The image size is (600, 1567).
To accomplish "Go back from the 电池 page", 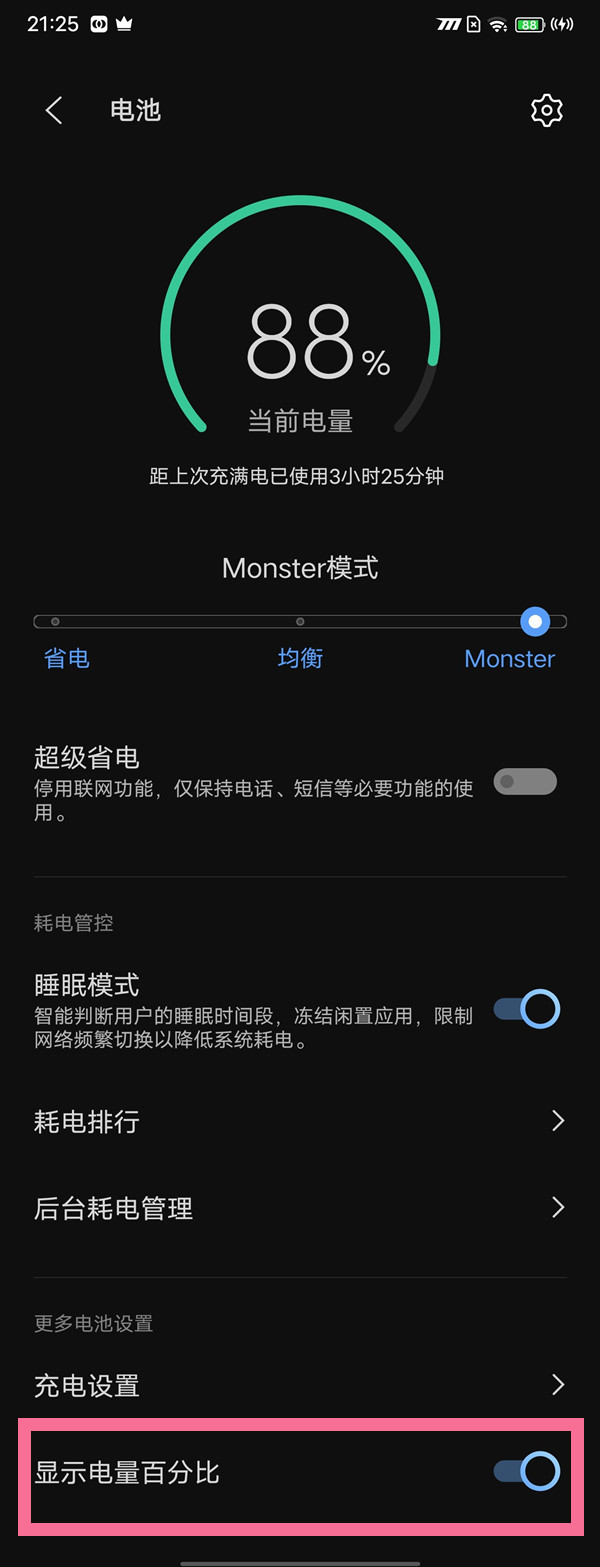I will click(54, 110).
